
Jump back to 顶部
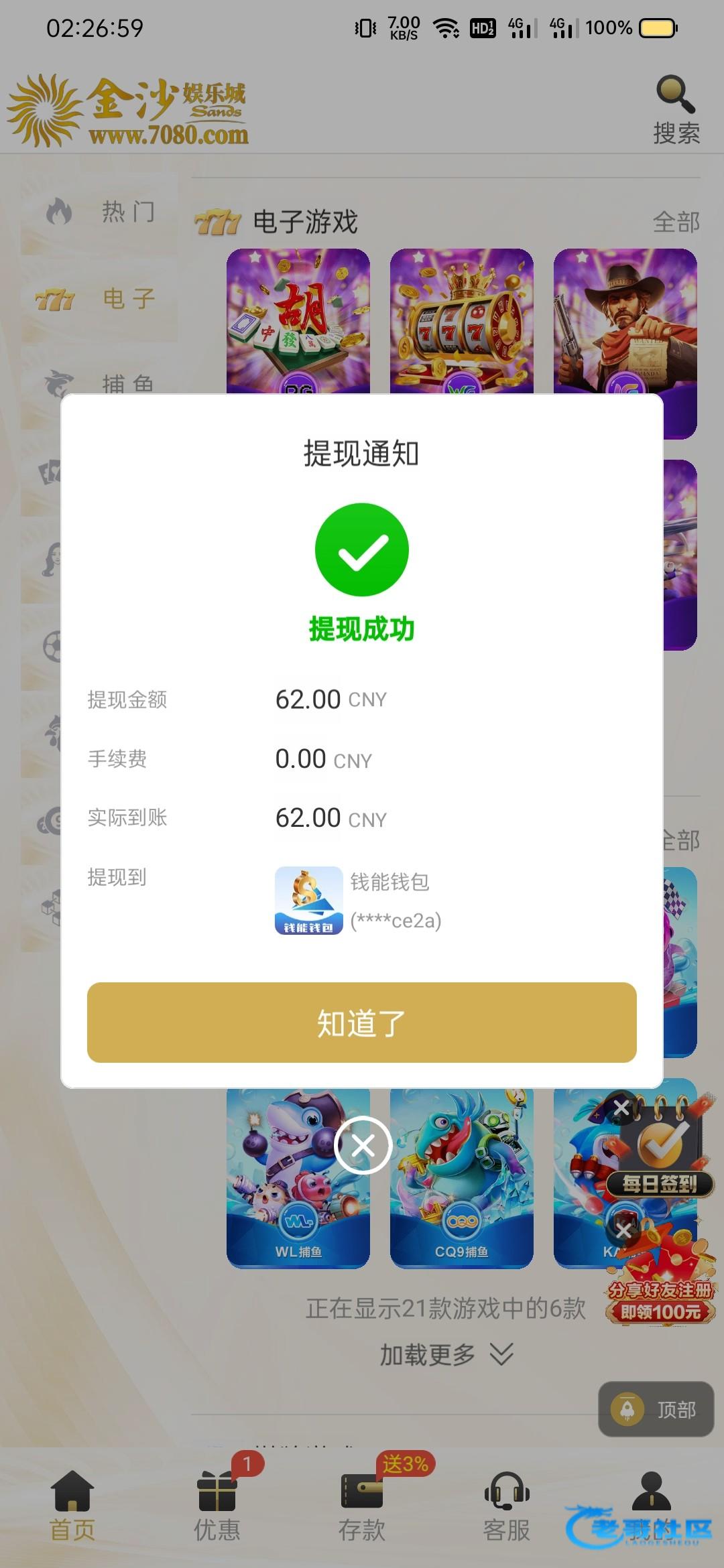656,1409
